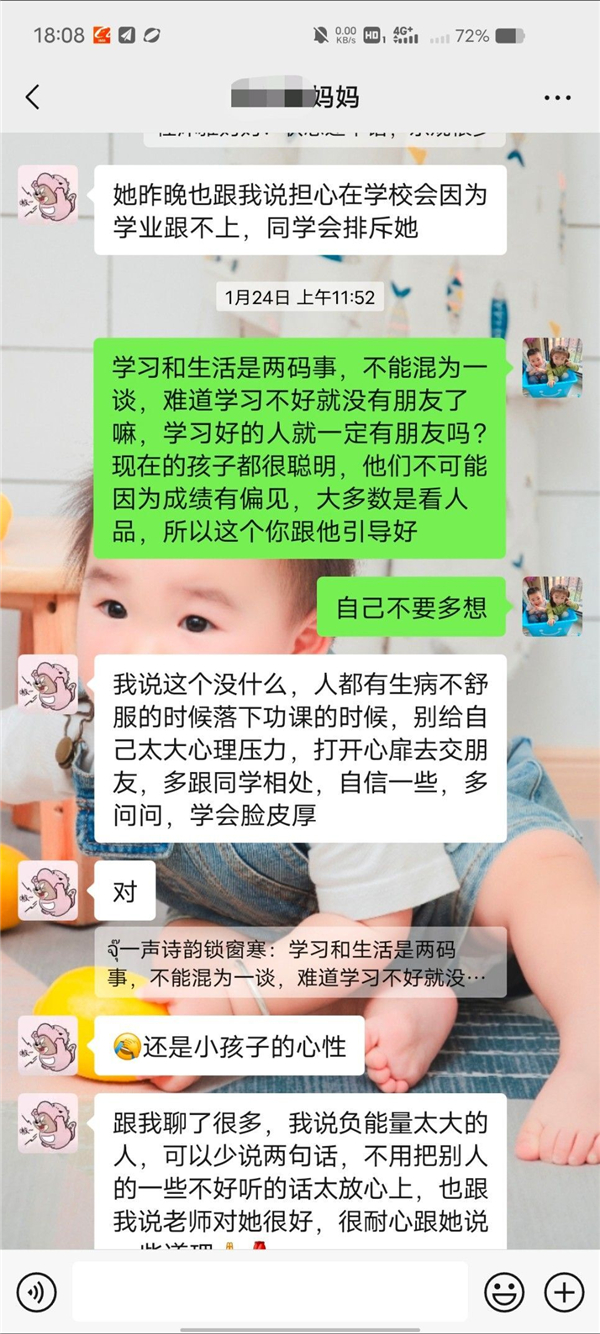Open the chat overflow menu
Viewport: 600px width, 1334px height.
pos(557,97)
